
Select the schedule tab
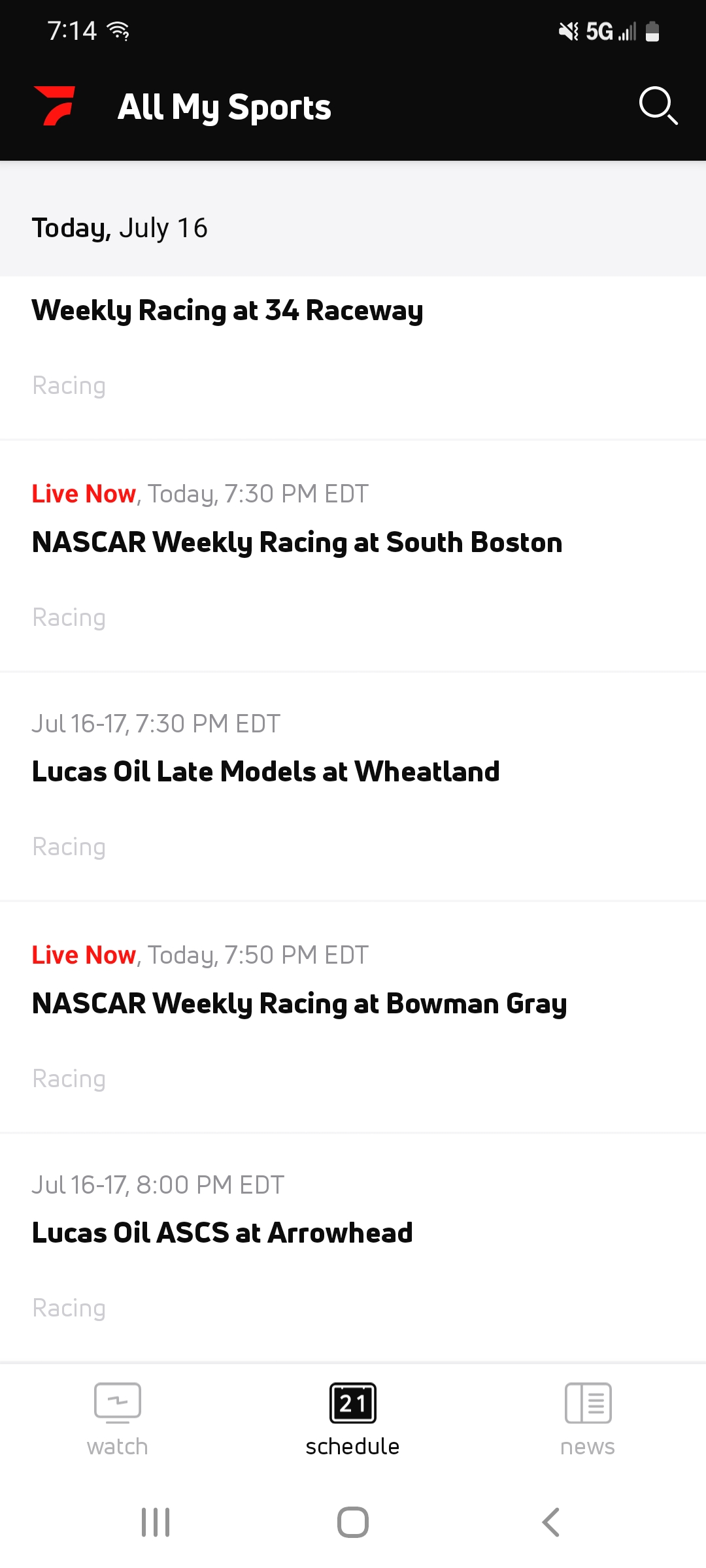(353, 1419)
